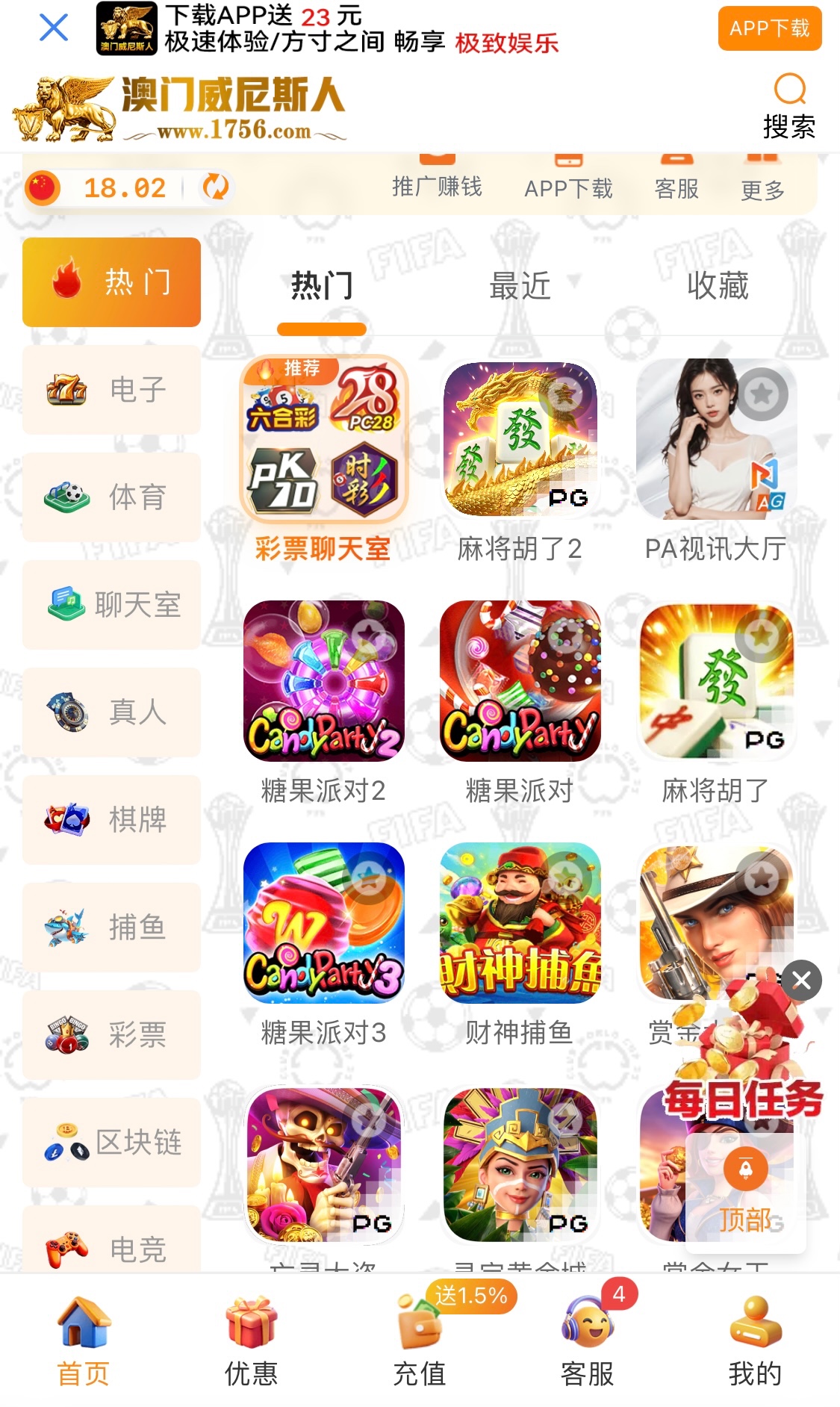Refresh the balance amount

tap(216, 187)
